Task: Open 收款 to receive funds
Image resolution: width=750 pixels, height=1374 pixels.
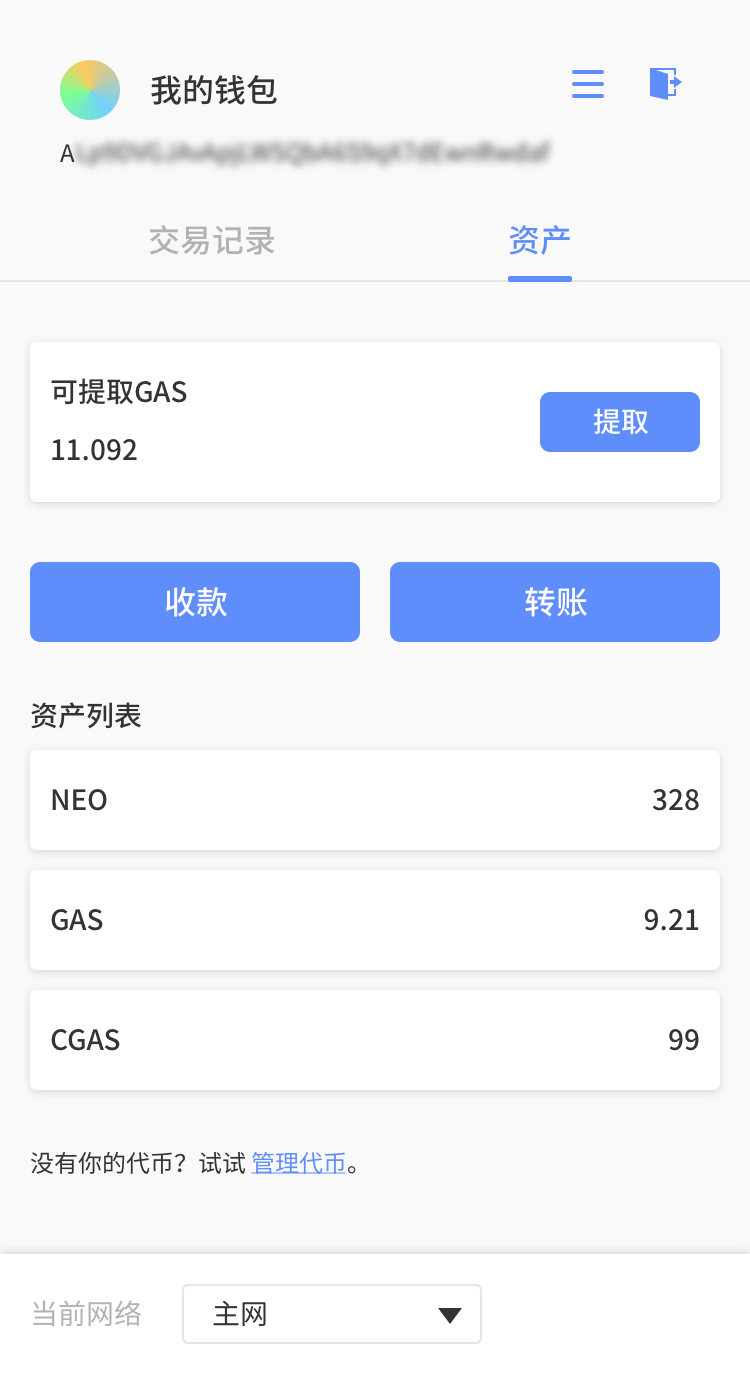Action: tap(195, 602)
